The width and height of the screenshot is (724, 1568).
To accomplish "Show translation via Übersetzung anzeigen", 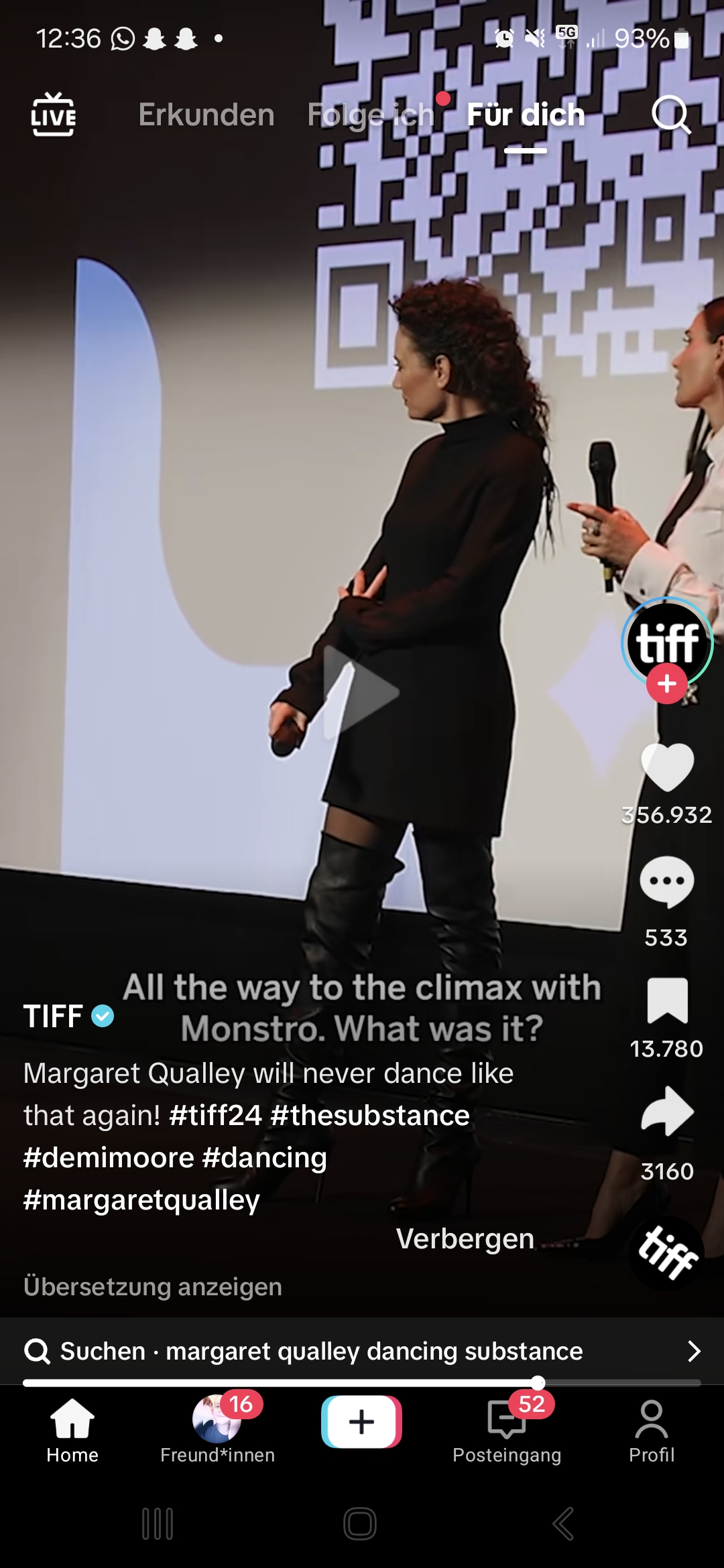I will [x=153, y=1287].
